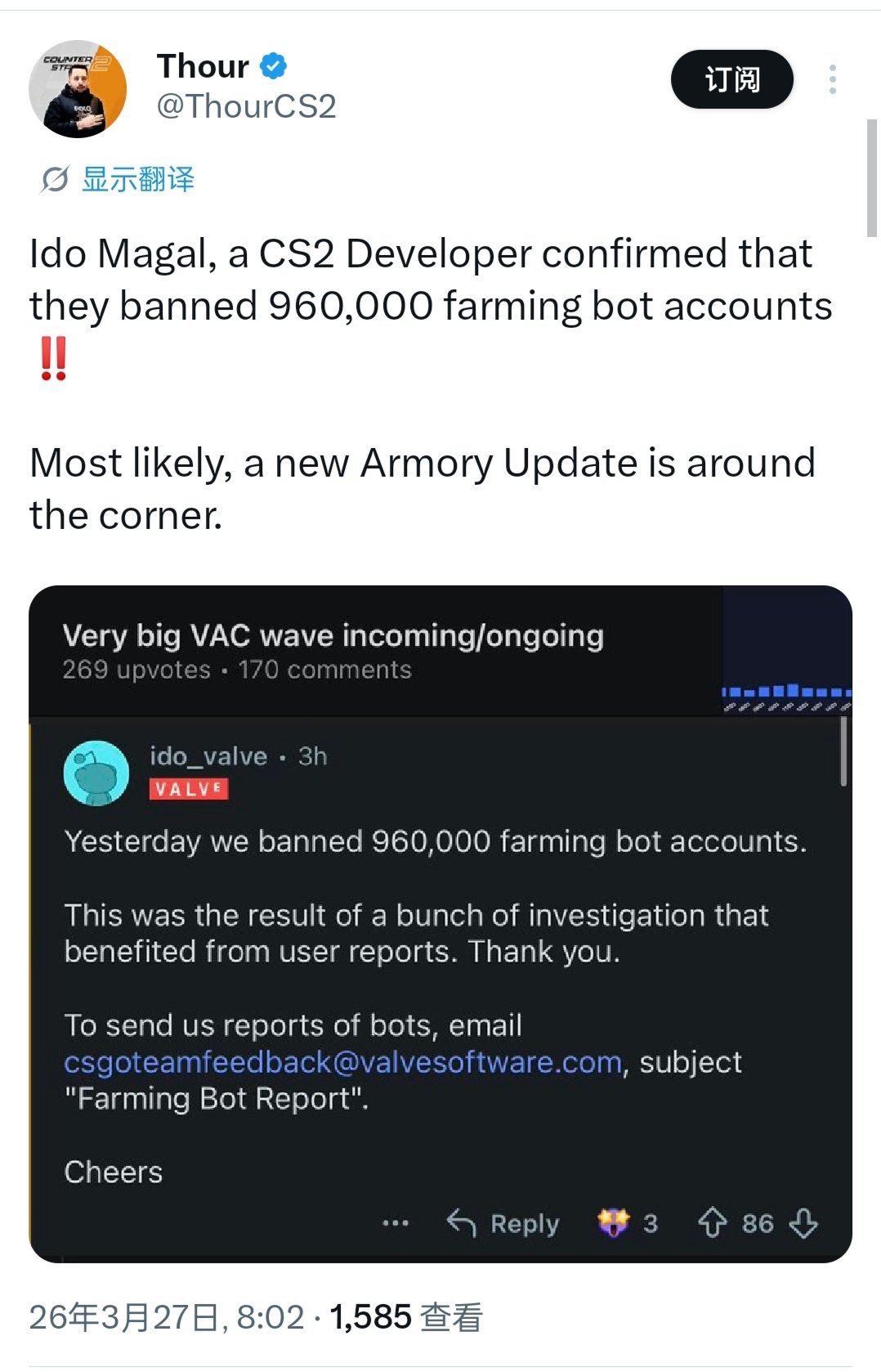Open the Thour display name link

(x=203, y=66)
